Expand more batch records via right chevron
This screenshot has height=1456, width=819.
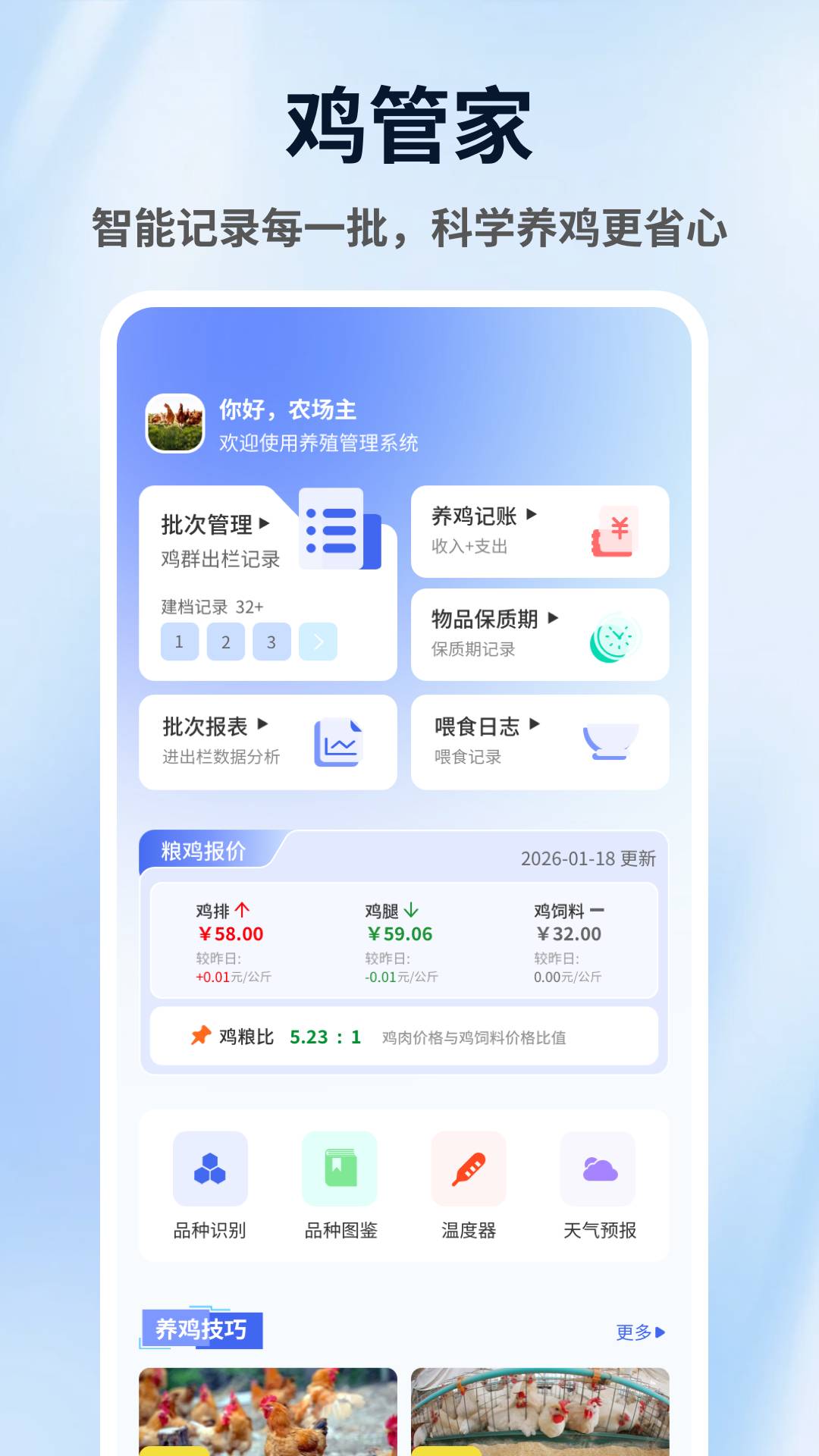319,642
